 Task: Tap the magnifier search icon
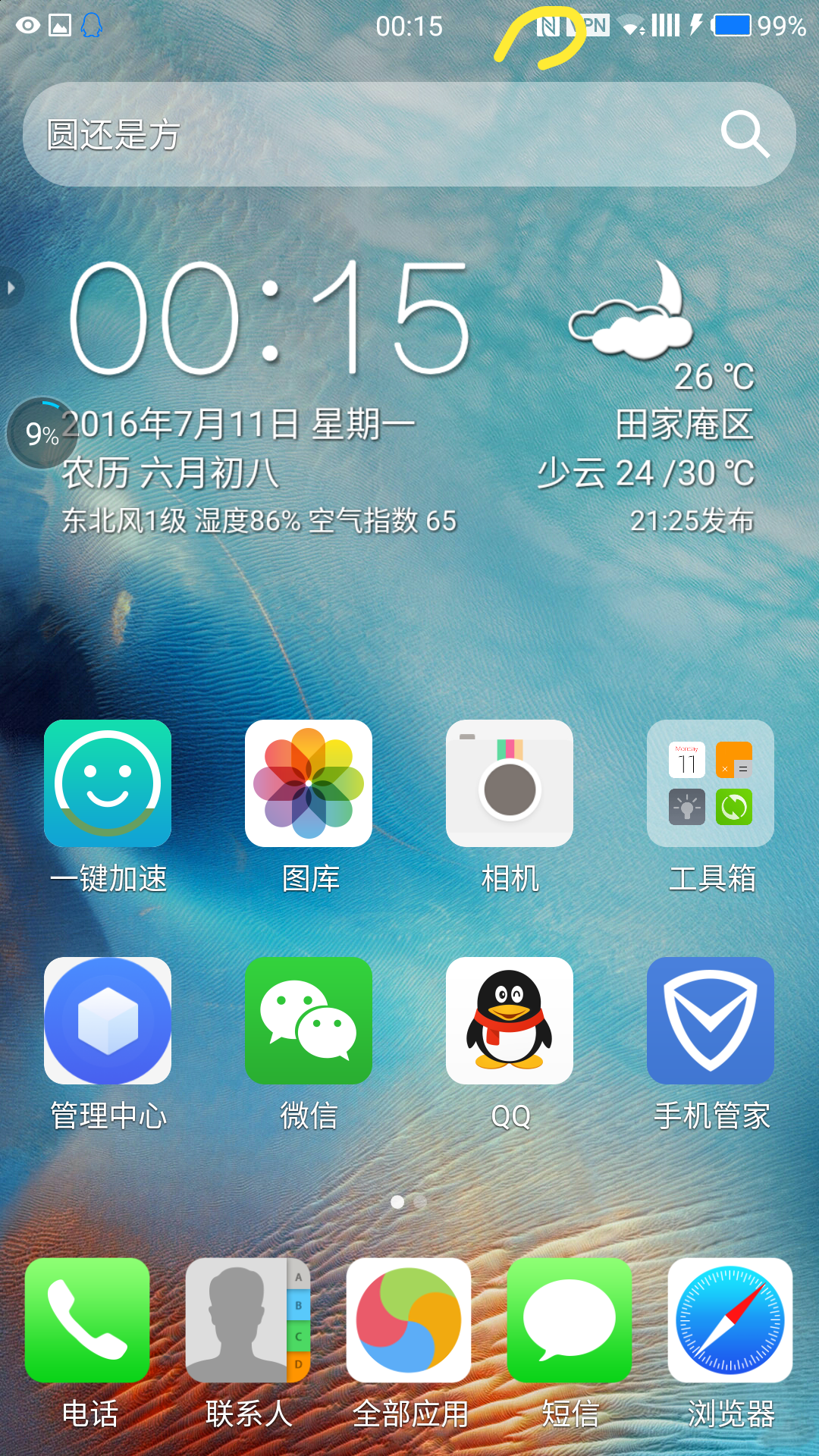pos(745,134)
